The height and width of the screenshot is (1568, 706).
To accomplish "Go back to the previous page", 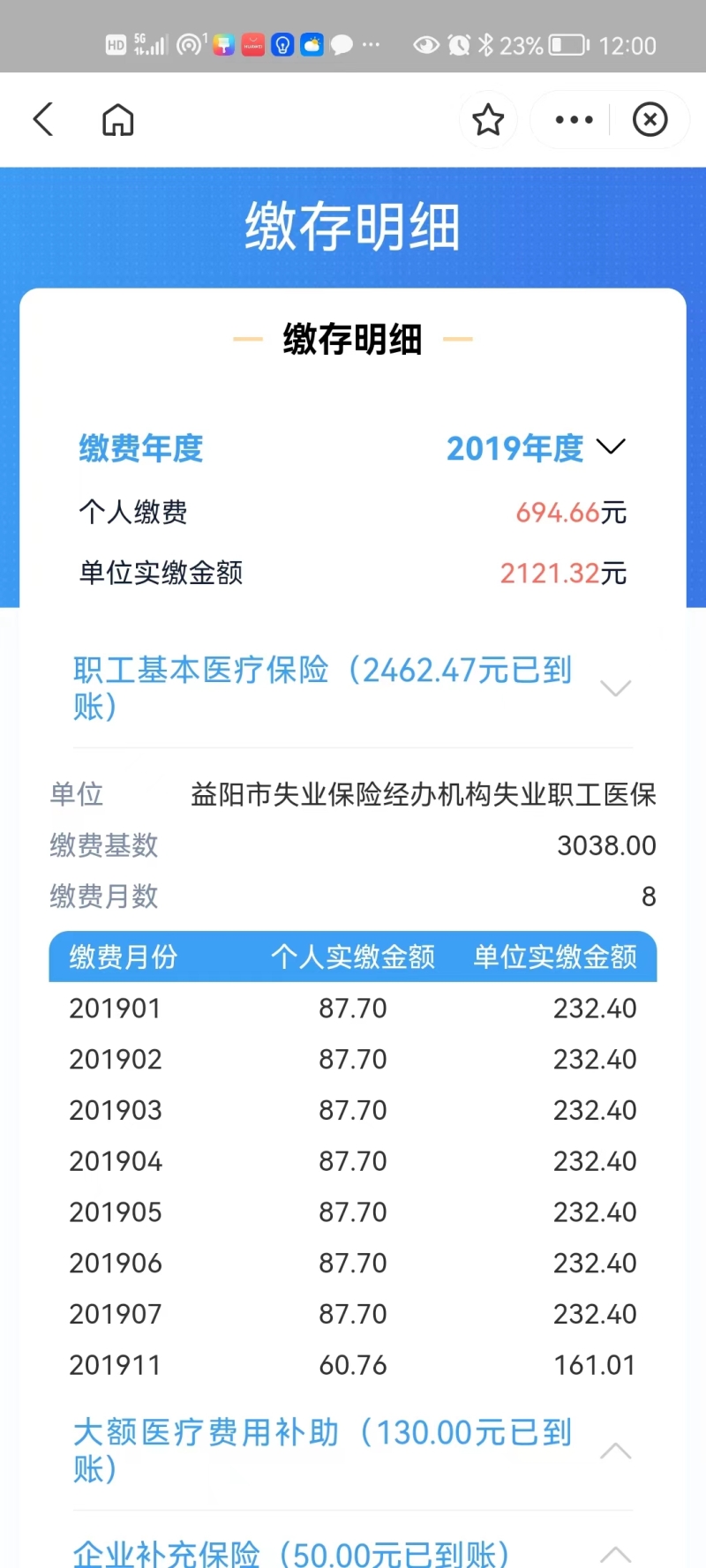I will [43, 119].
